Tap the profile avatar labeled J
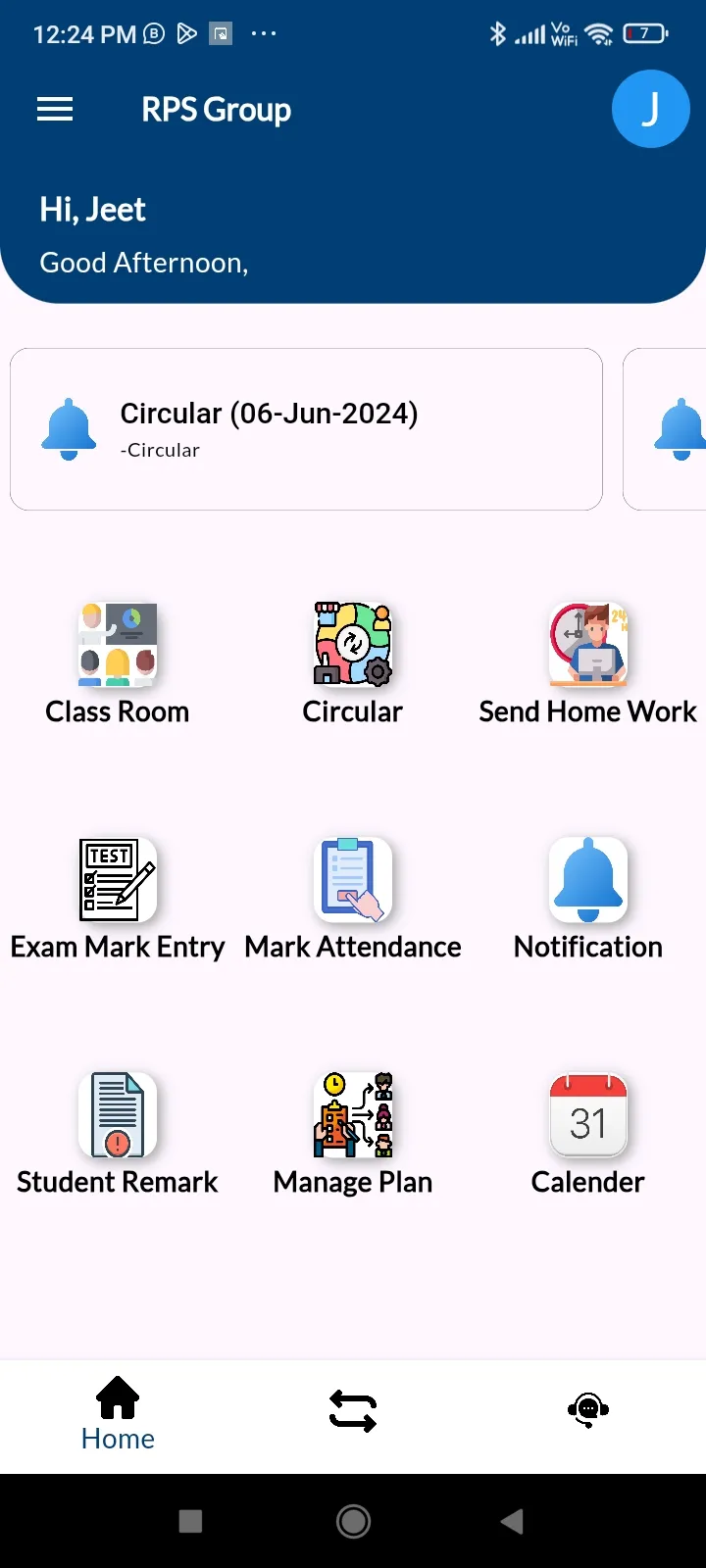Image resolution: width=706 pixels, height=1568 pixels. pyautogui.click(x=650, y=109)
